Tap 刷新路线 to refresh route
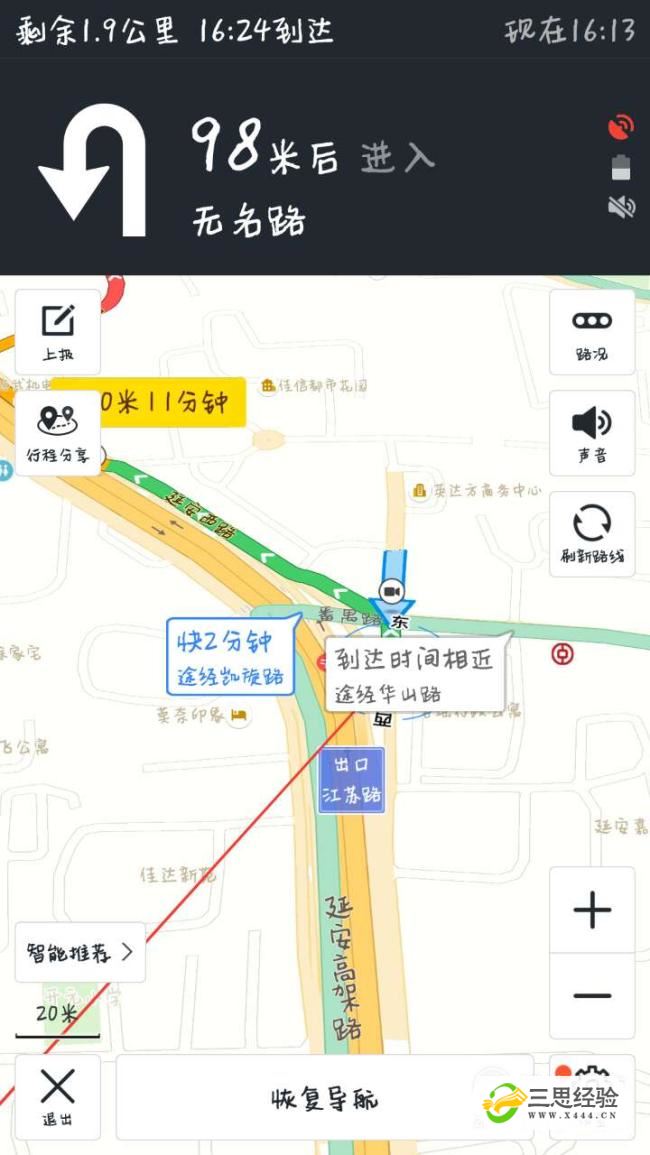650x1155 pixels. click(x=592, y=534)
